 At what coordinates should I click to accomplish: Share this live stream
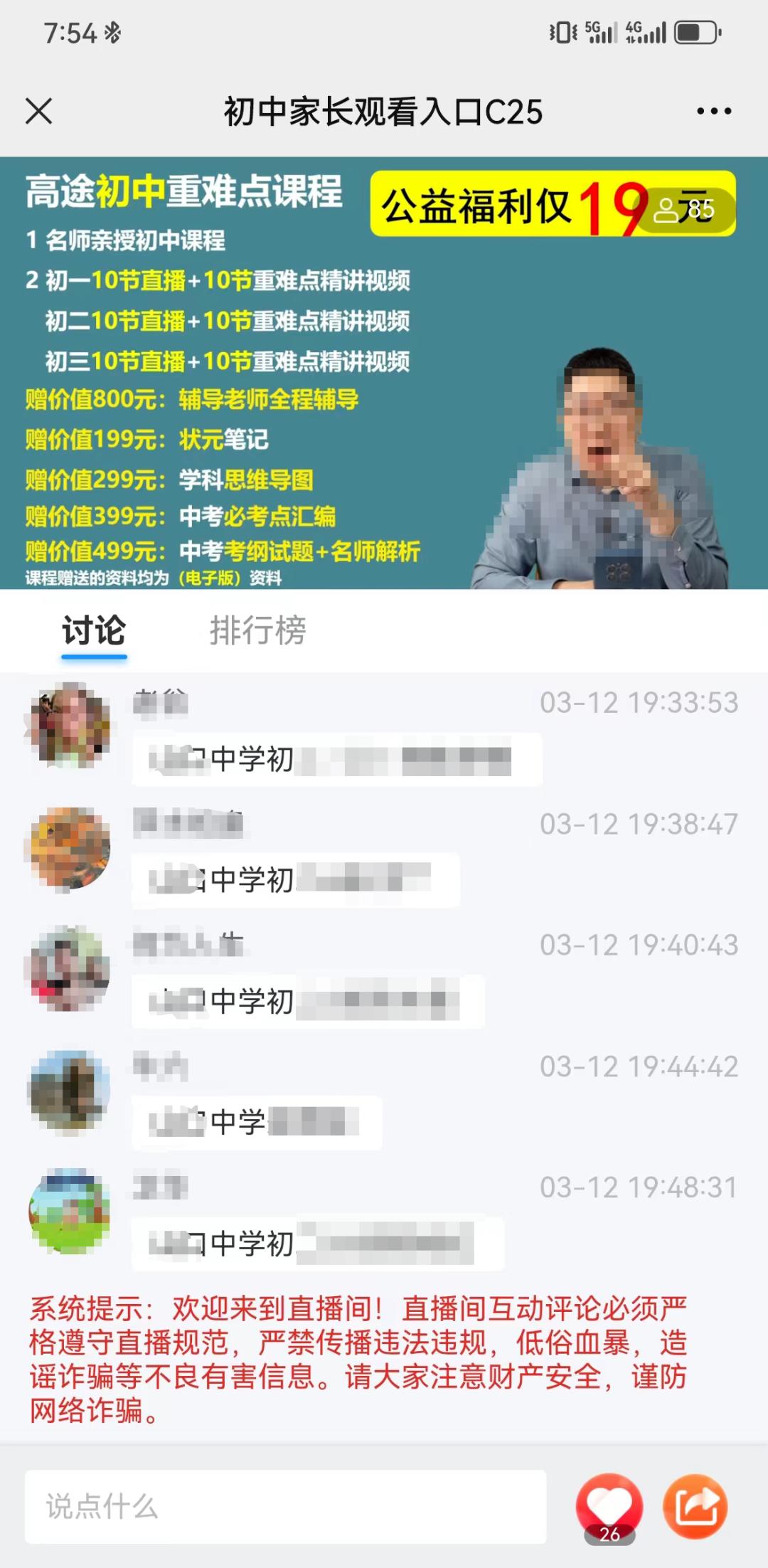[695, 1506]
